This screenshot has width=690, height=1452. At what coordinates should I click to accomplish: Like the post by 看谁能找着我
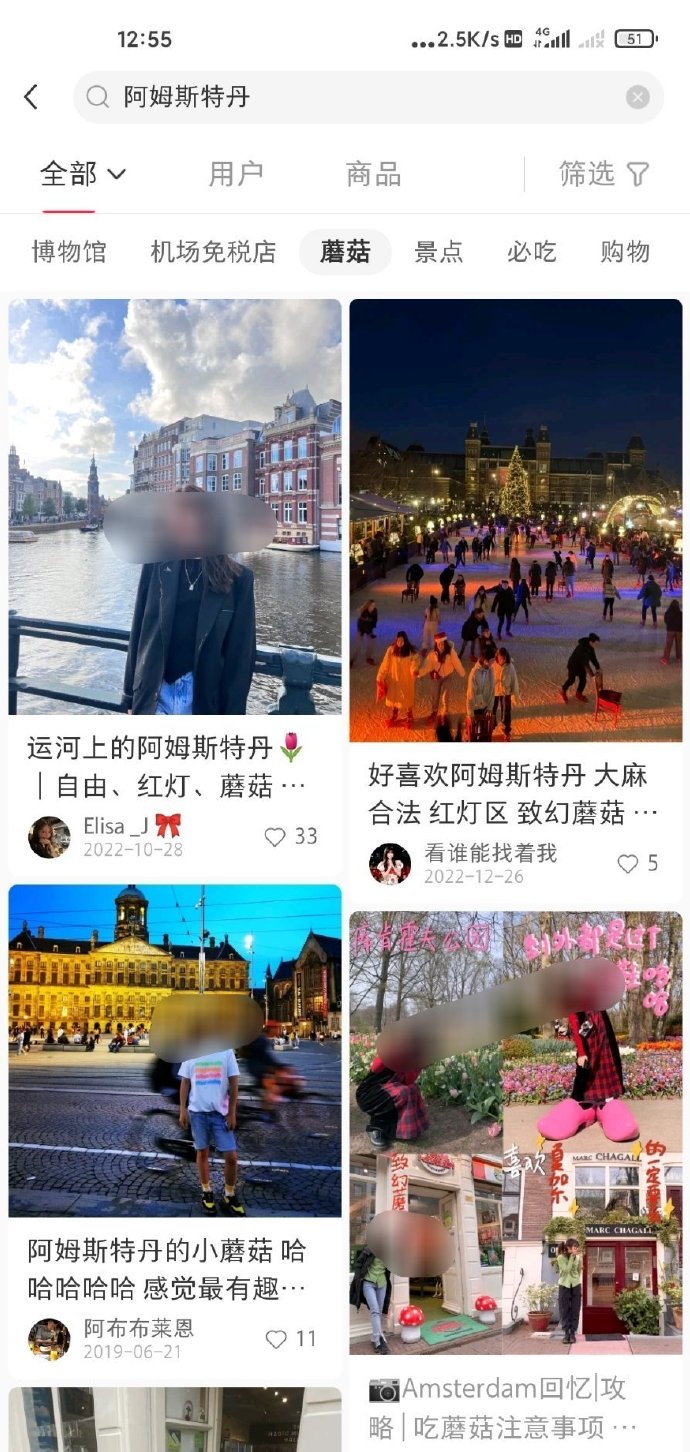[637, 864]
